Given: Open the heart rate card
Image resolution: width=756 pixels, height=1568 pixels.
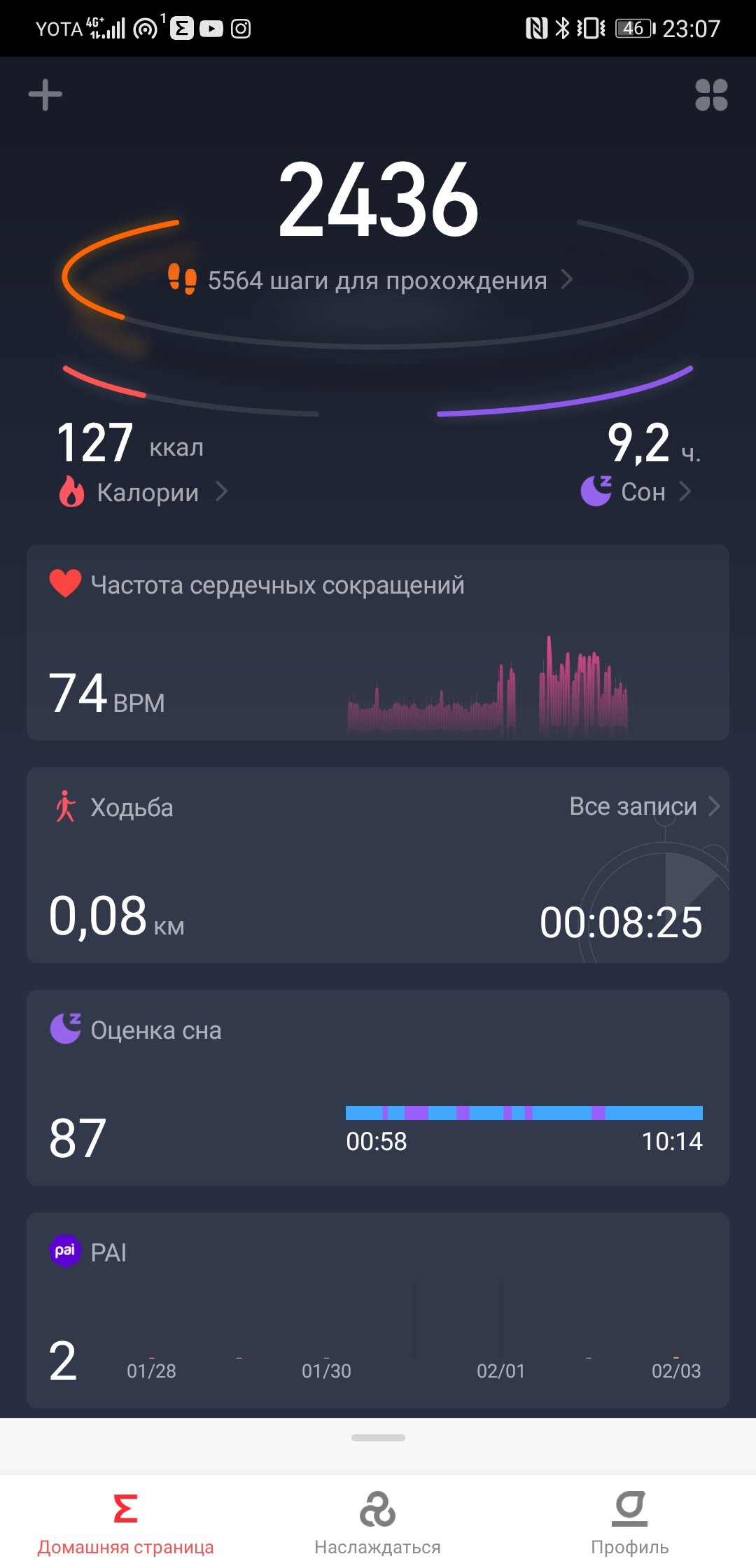Looking at the screenshot, I should click(378, 642).
